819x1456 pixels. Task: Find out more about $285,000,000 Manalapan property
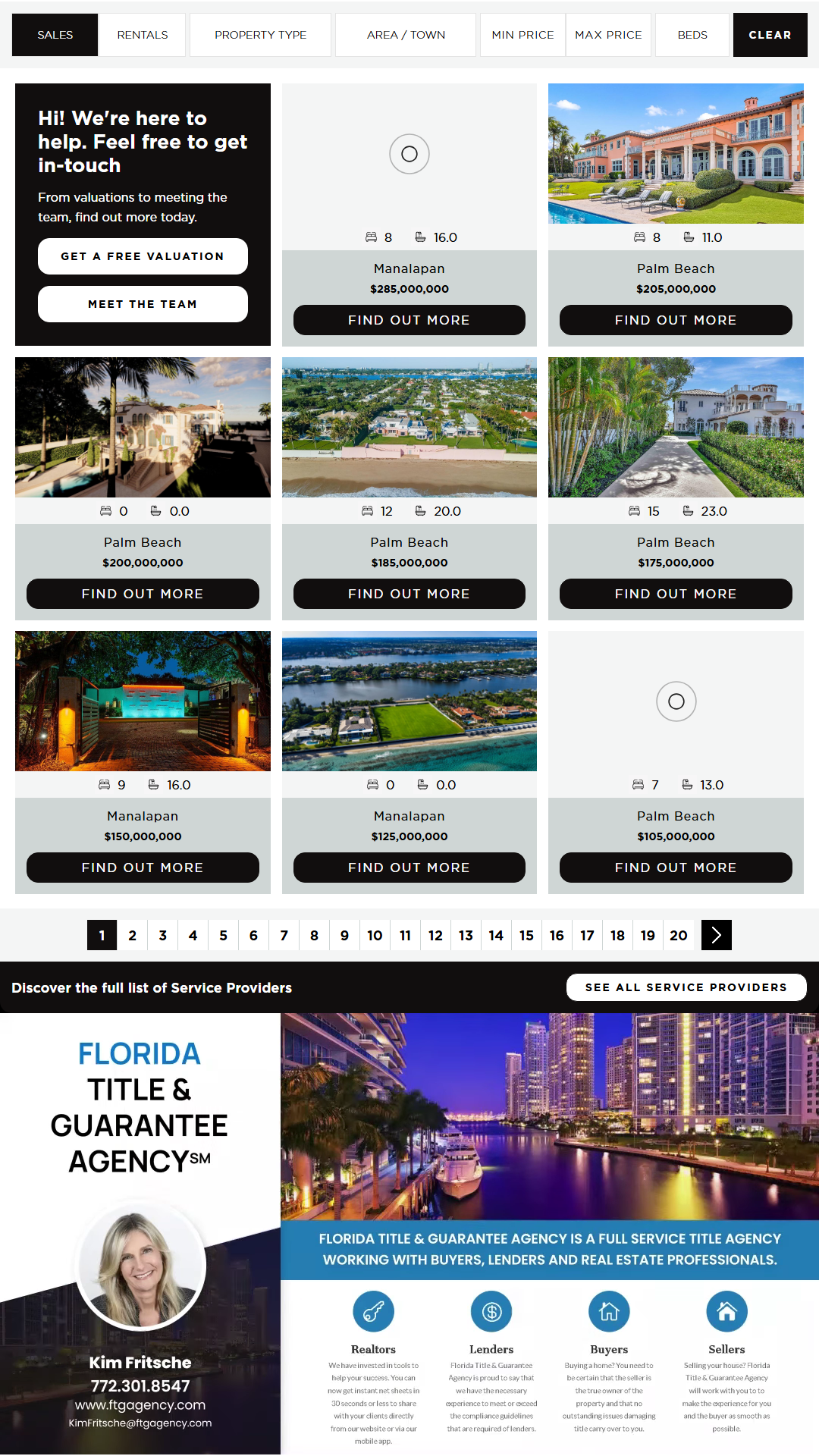[x=409, y=320]
